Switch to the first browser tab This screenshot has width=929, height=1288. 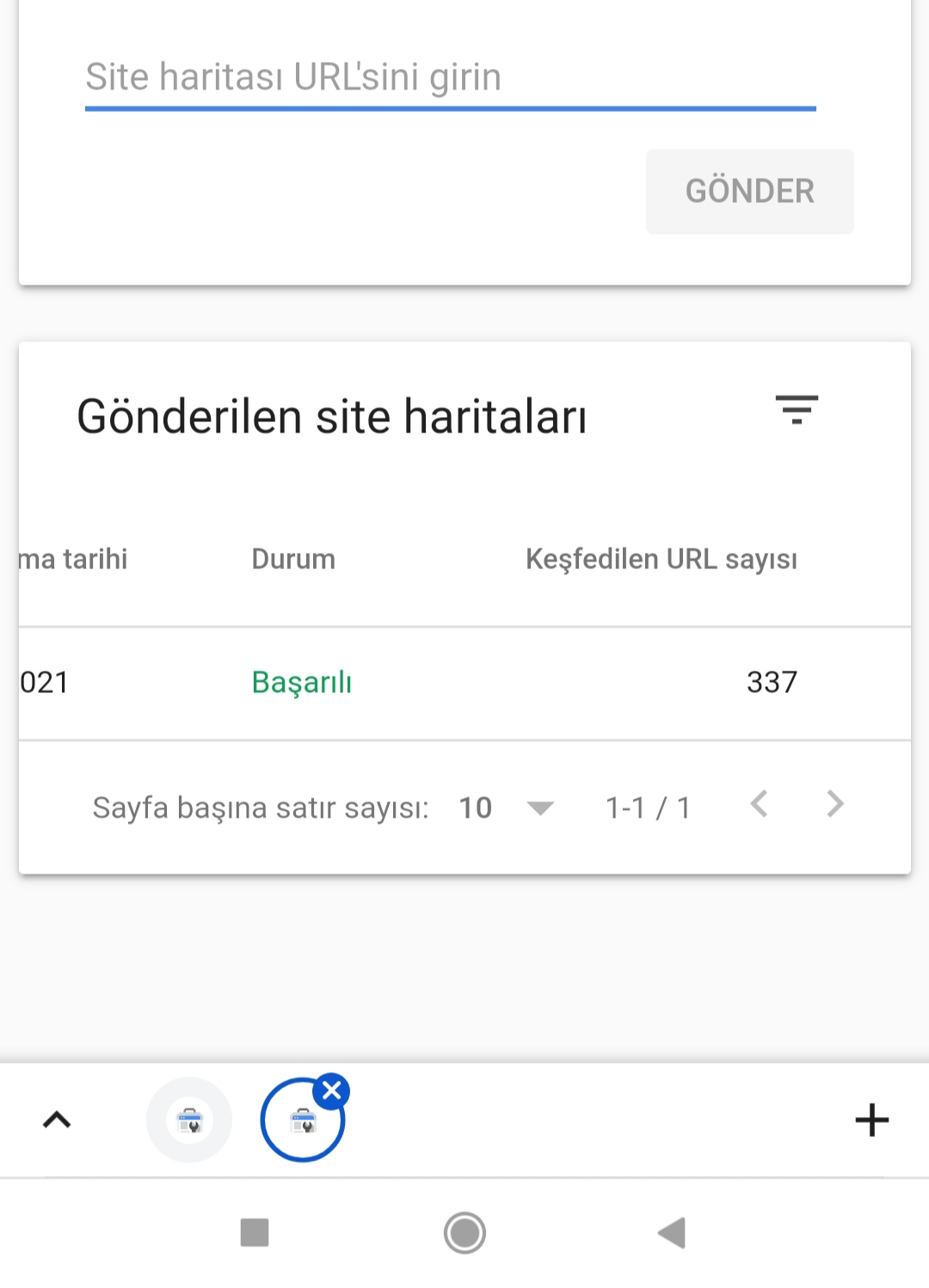[x=189, y=1119]
